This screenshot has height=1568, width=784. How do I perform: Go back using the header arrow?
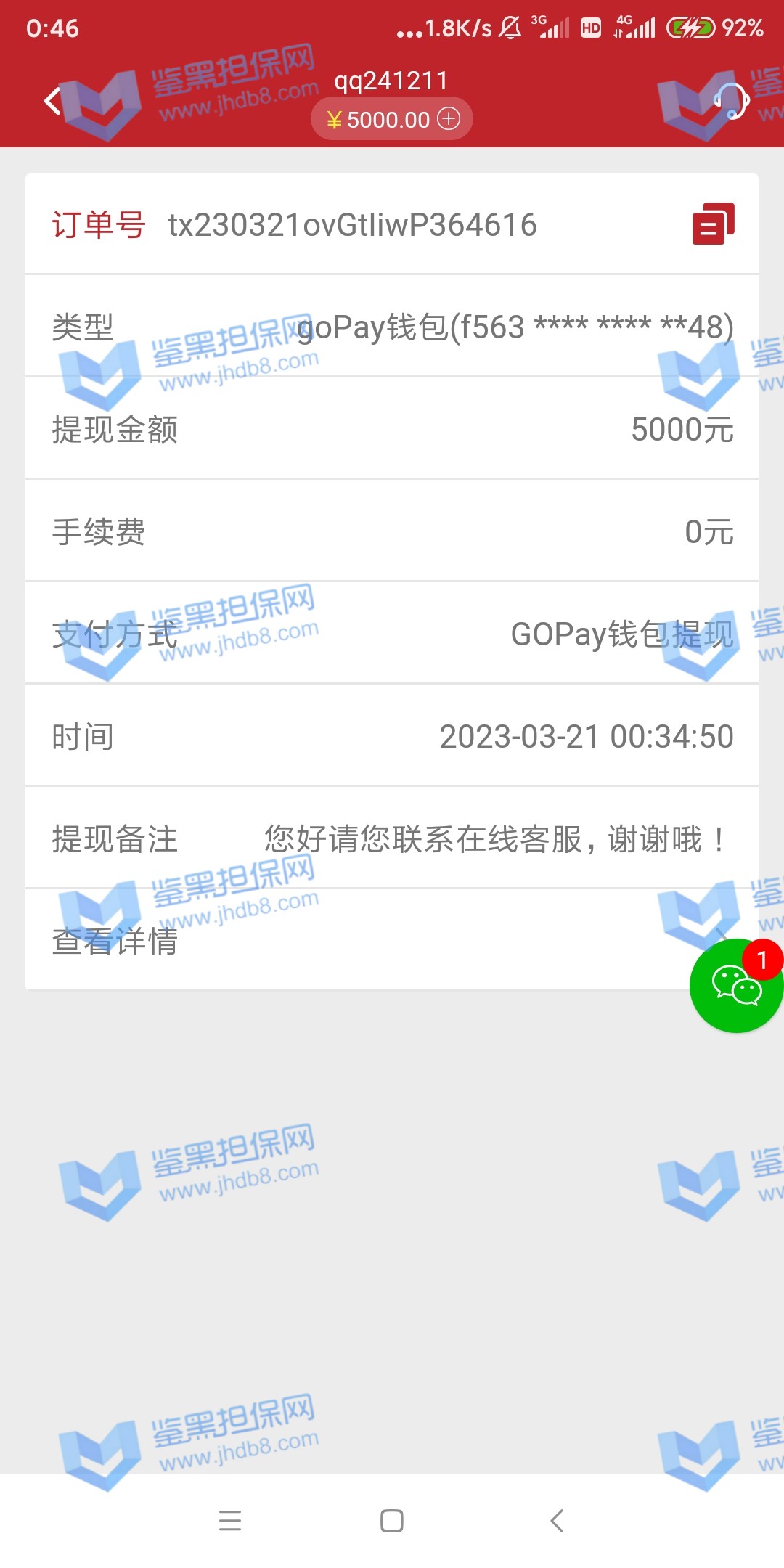52,101
